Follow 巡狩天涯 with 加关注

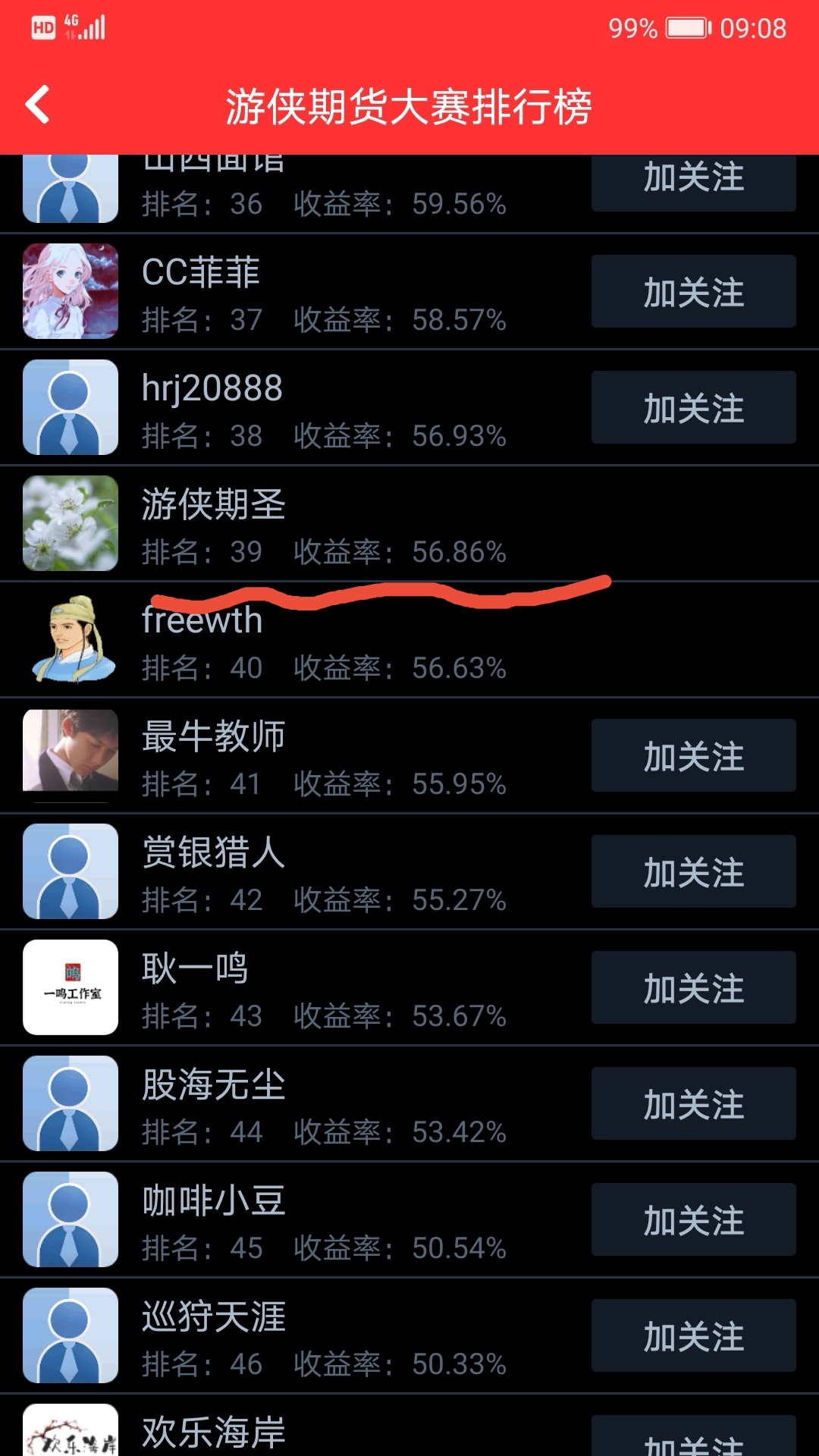(693, 1335)
